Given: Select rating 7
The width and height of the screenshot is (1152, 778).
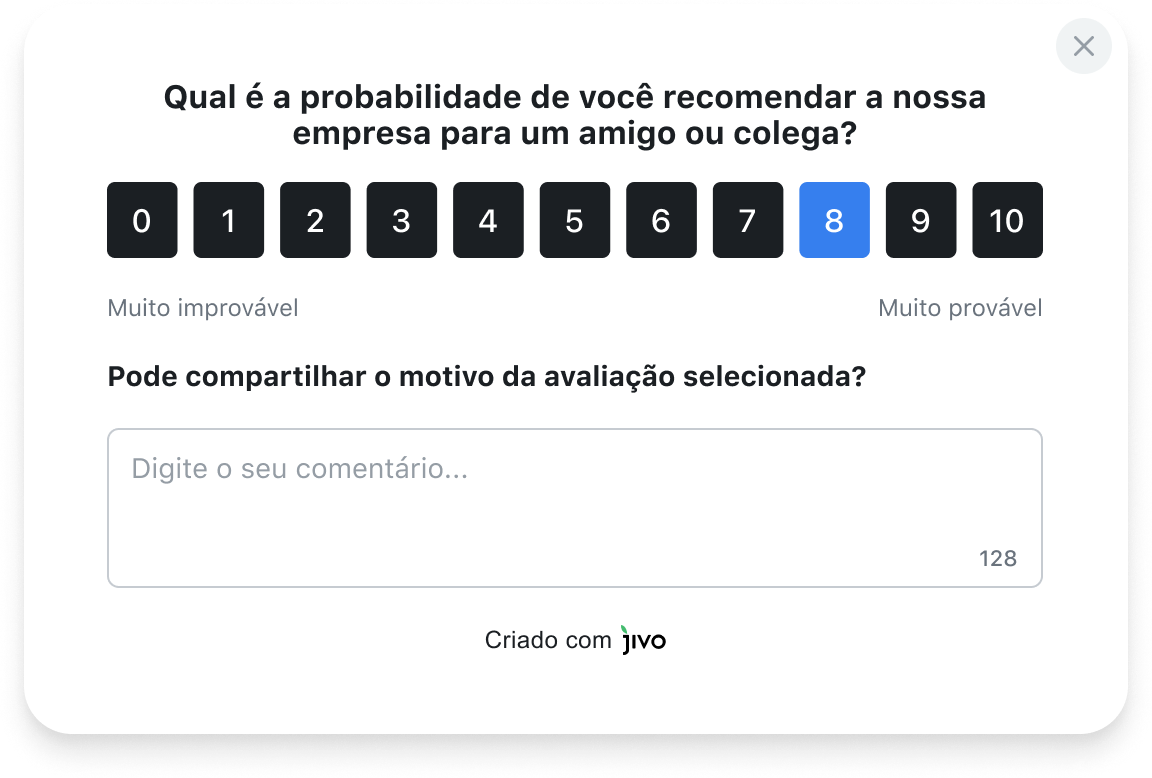Looking at the screenshot, I should (747, 220).
